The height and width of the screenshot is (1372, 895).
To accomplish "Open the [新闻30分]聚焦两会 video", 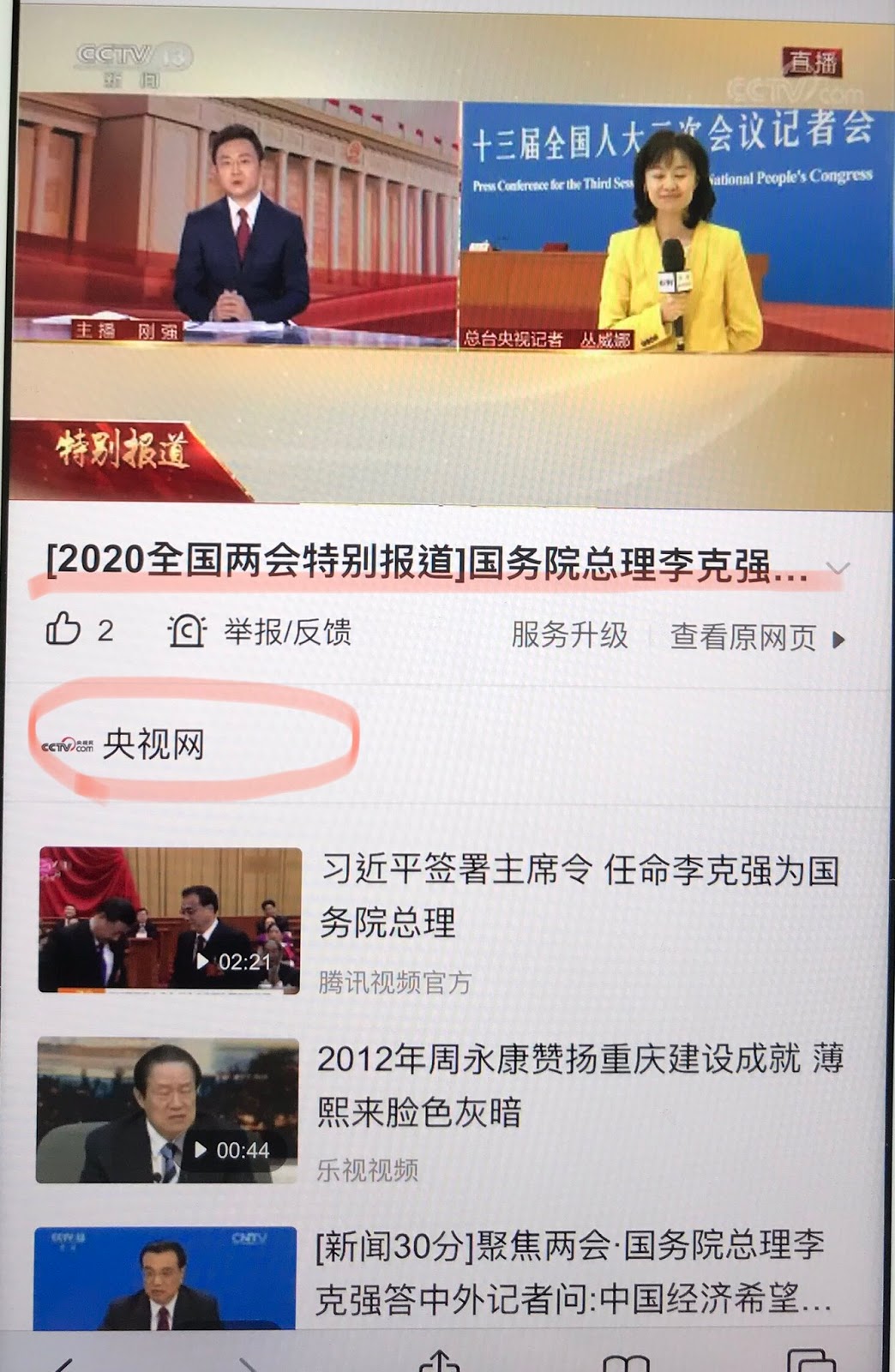I will (570, 1273).
